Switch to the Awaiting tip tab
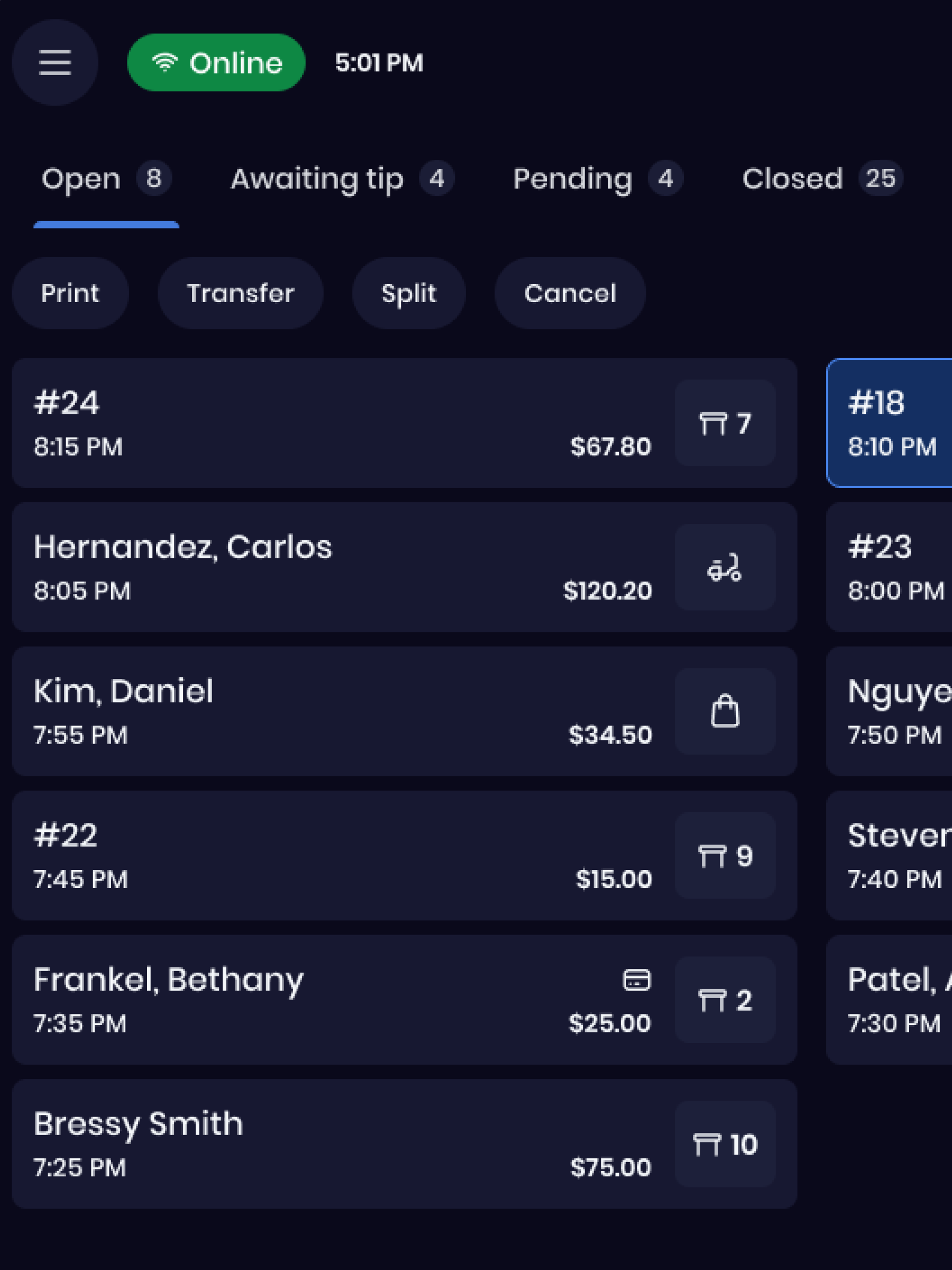 pyautogui.click(x=342, y=178)
